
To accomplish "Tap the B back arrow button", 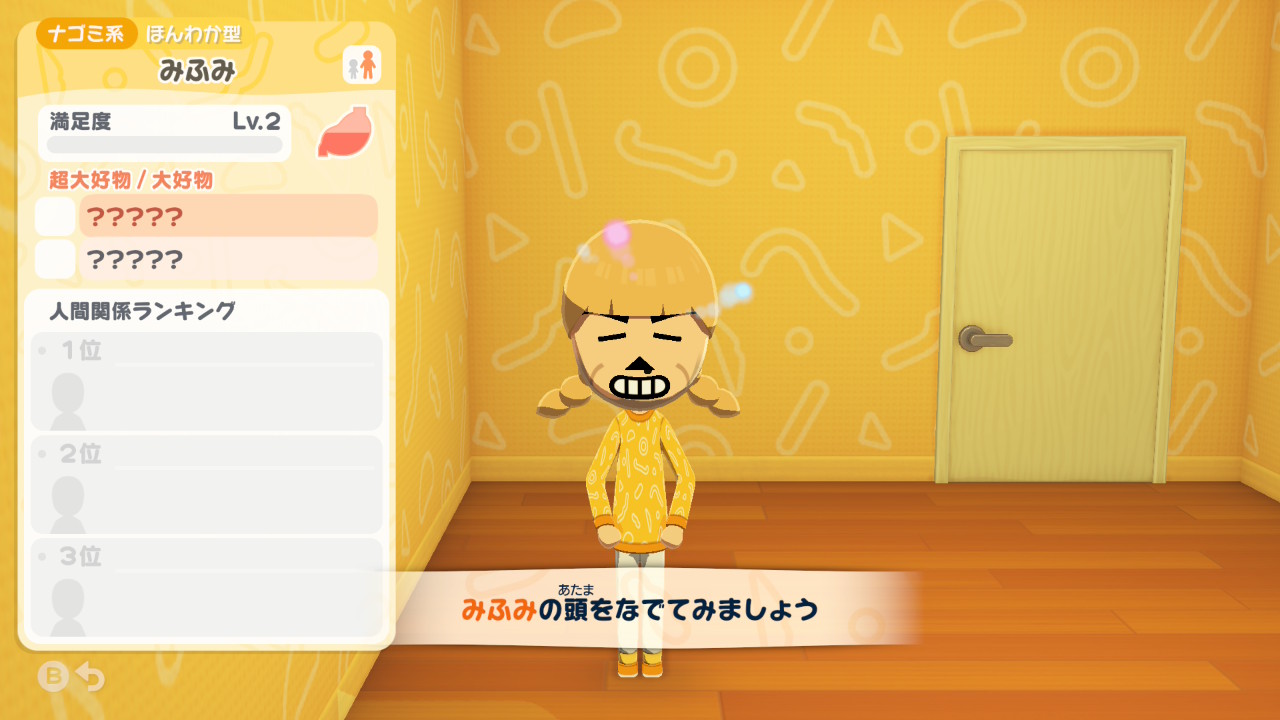I will pos(71,677).
